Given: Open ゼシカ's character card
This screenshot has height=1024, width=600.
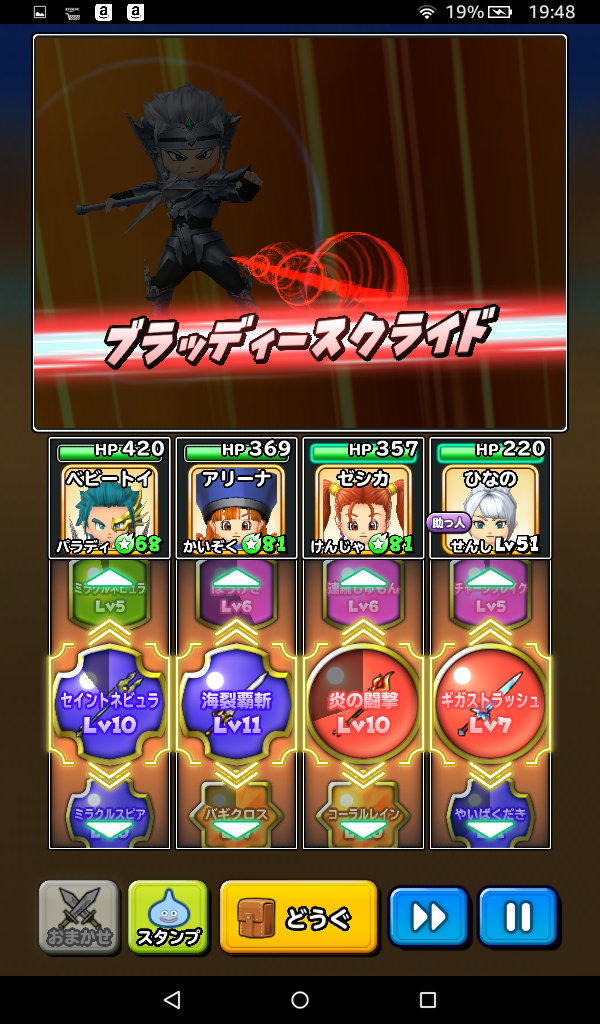Looking at the screenshot, I should (363, 508).
